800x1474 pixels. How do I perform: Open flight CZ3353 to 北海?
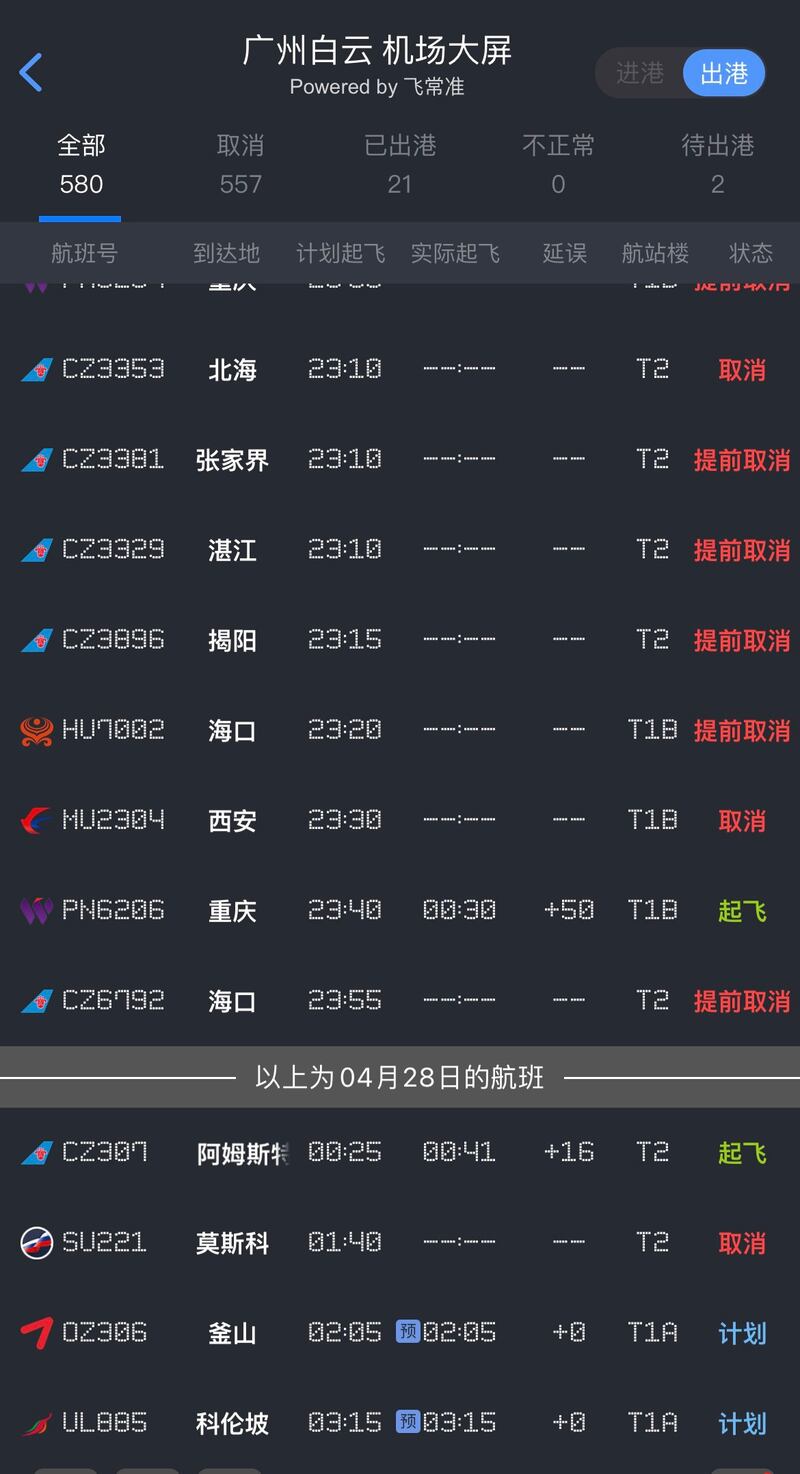click(x=400, y=370)
